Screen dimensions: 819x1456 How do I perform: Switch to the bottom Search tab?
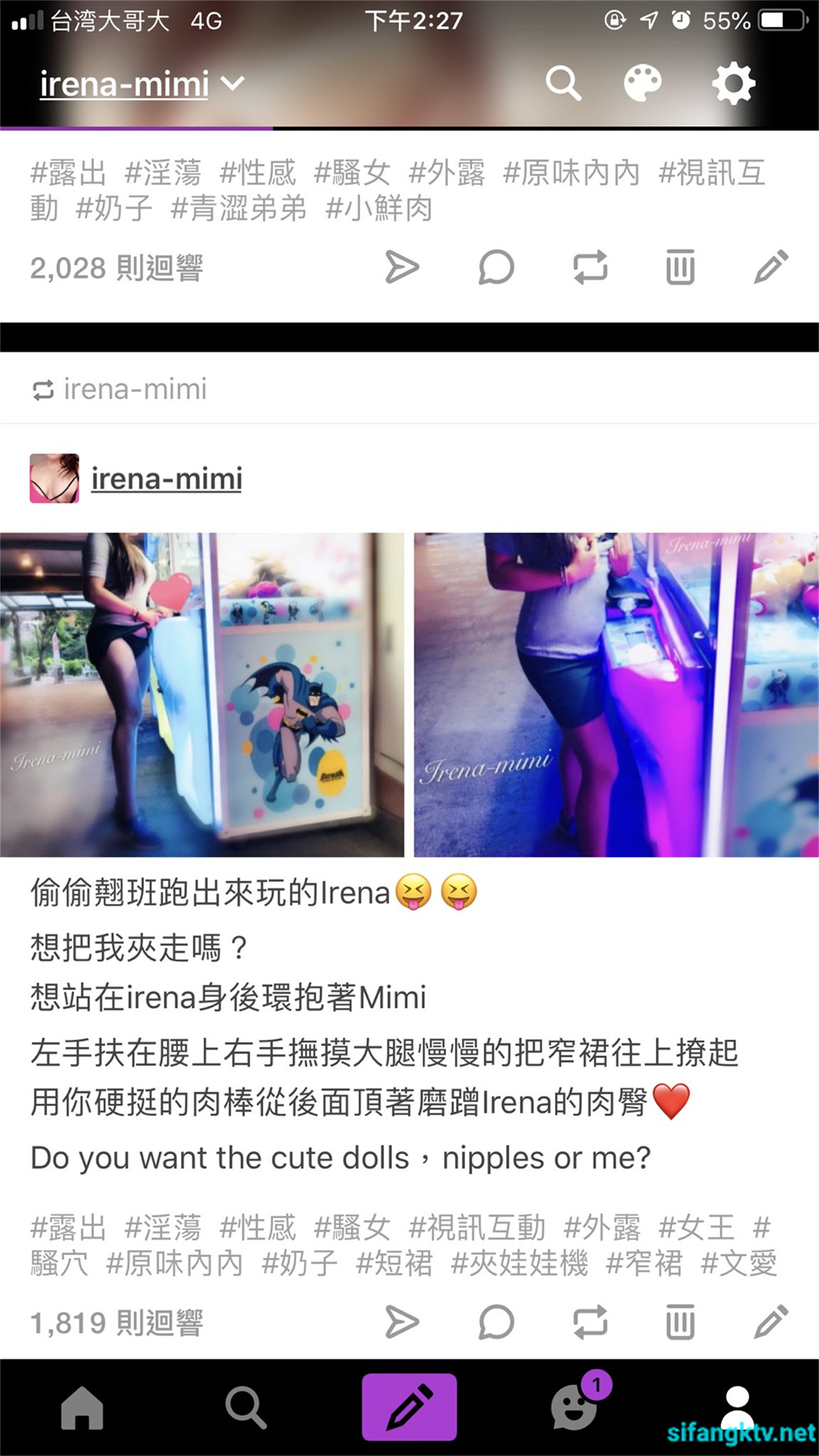tap(246, 1407)
